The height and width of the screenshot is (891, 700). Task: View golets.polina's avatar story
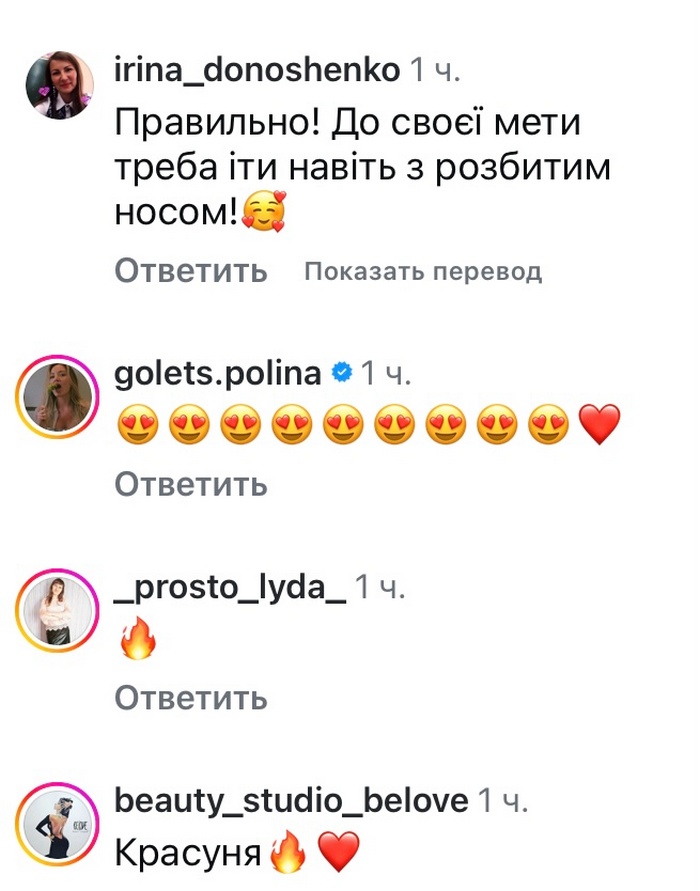pos(60,392)
